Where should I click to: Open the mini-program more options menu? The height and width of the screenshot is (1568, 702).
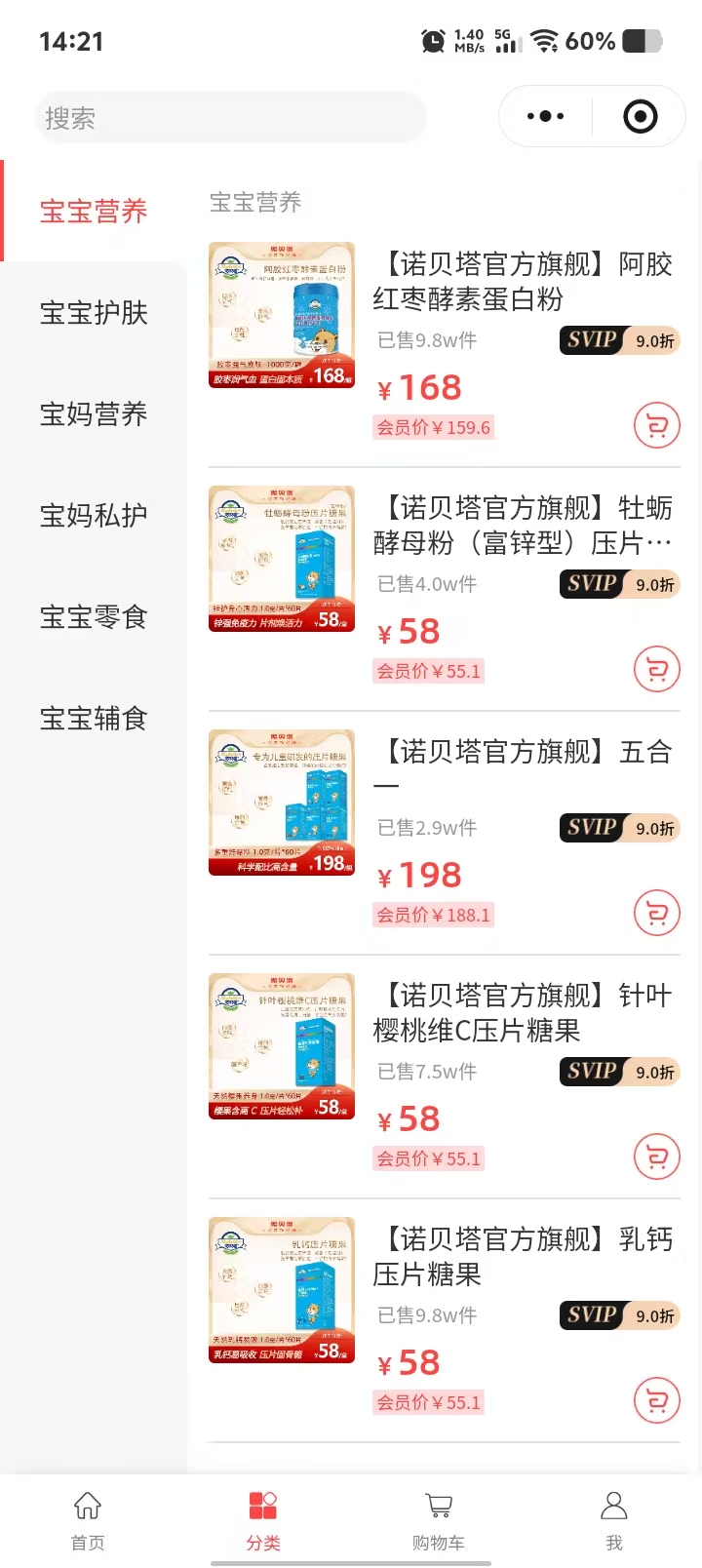(545, 117)
